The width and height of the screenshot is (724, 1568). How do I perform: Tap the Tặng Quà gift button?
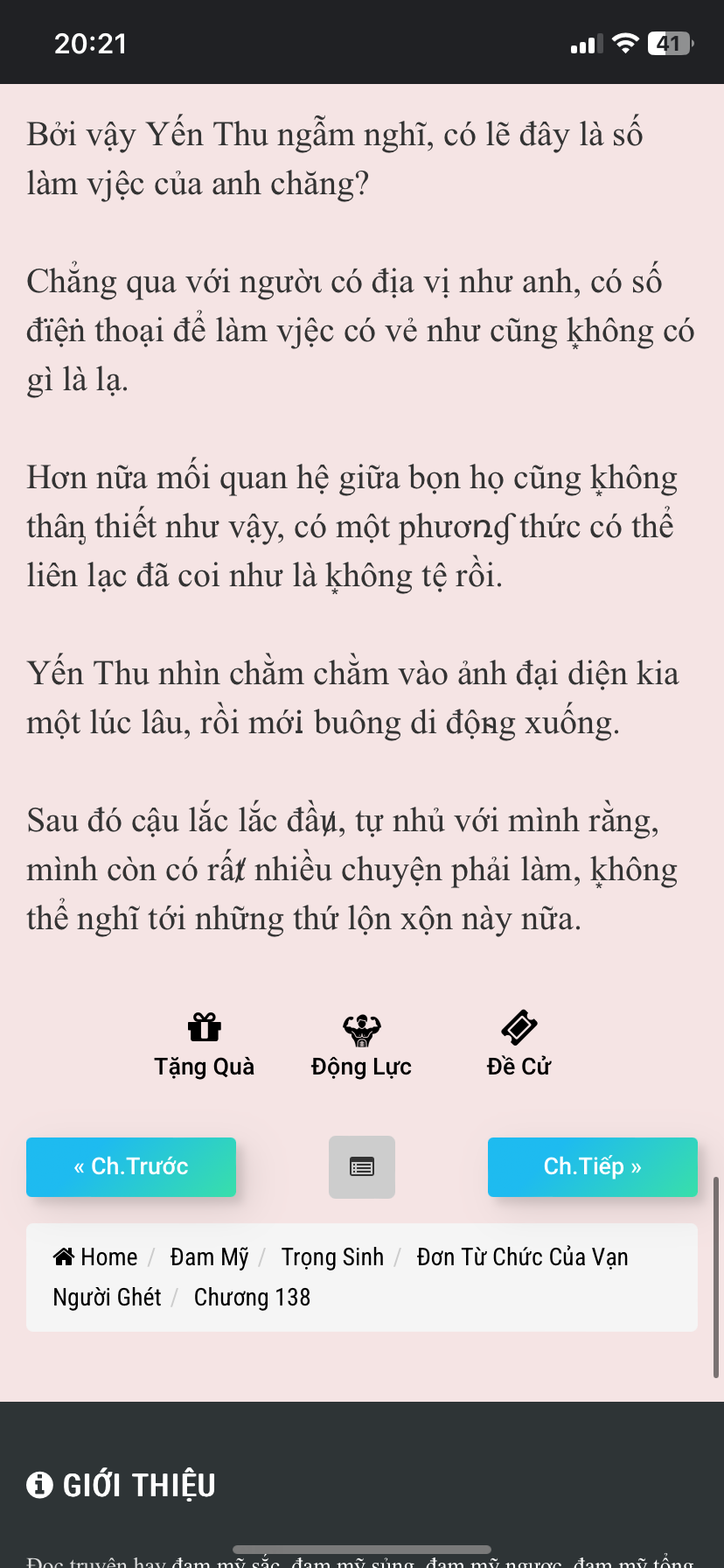[204, 1045]
